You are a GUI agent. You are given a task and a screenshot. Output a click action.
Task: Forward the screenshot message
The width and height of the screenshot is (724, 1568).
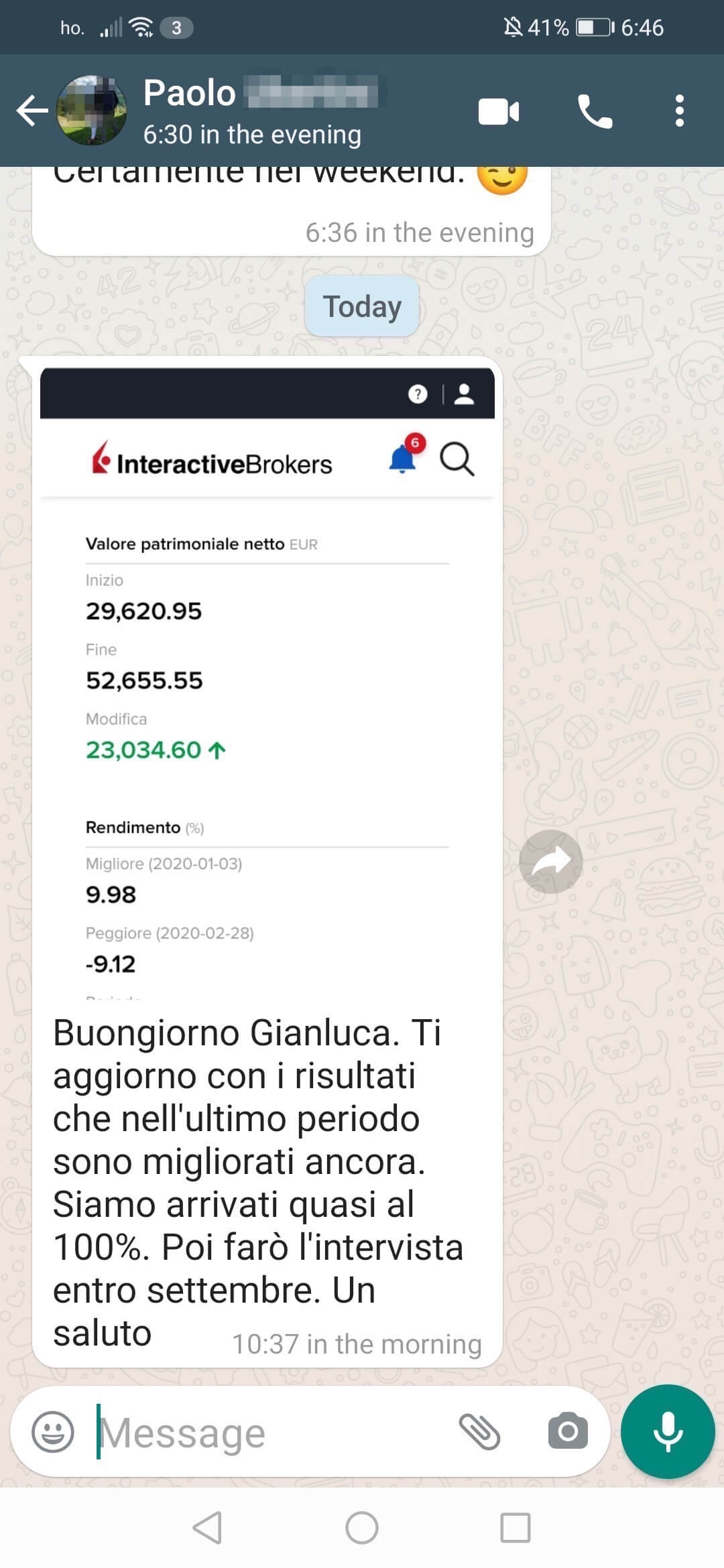[x=550, y=862]
